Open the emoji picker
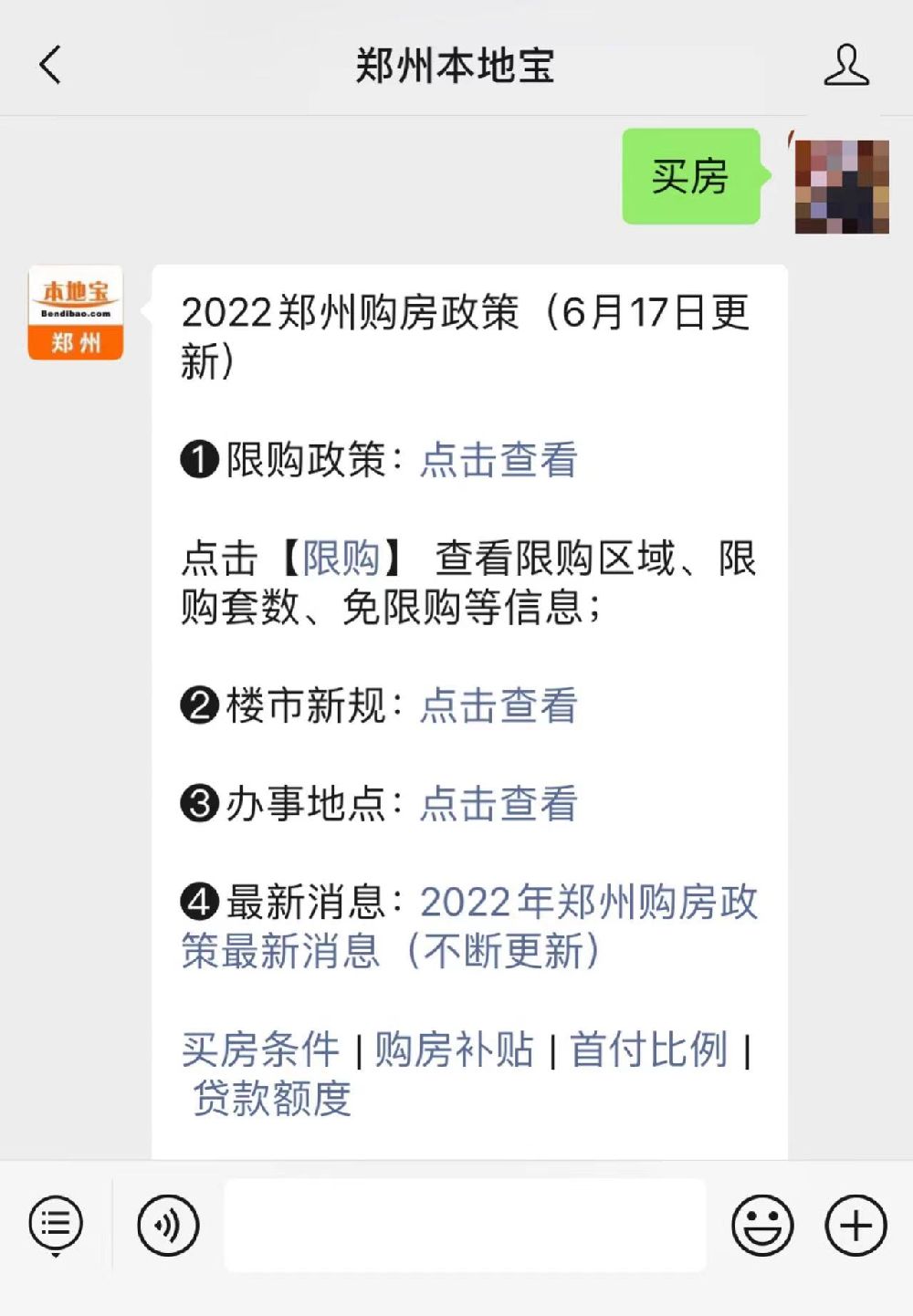 pos(762,1225)
